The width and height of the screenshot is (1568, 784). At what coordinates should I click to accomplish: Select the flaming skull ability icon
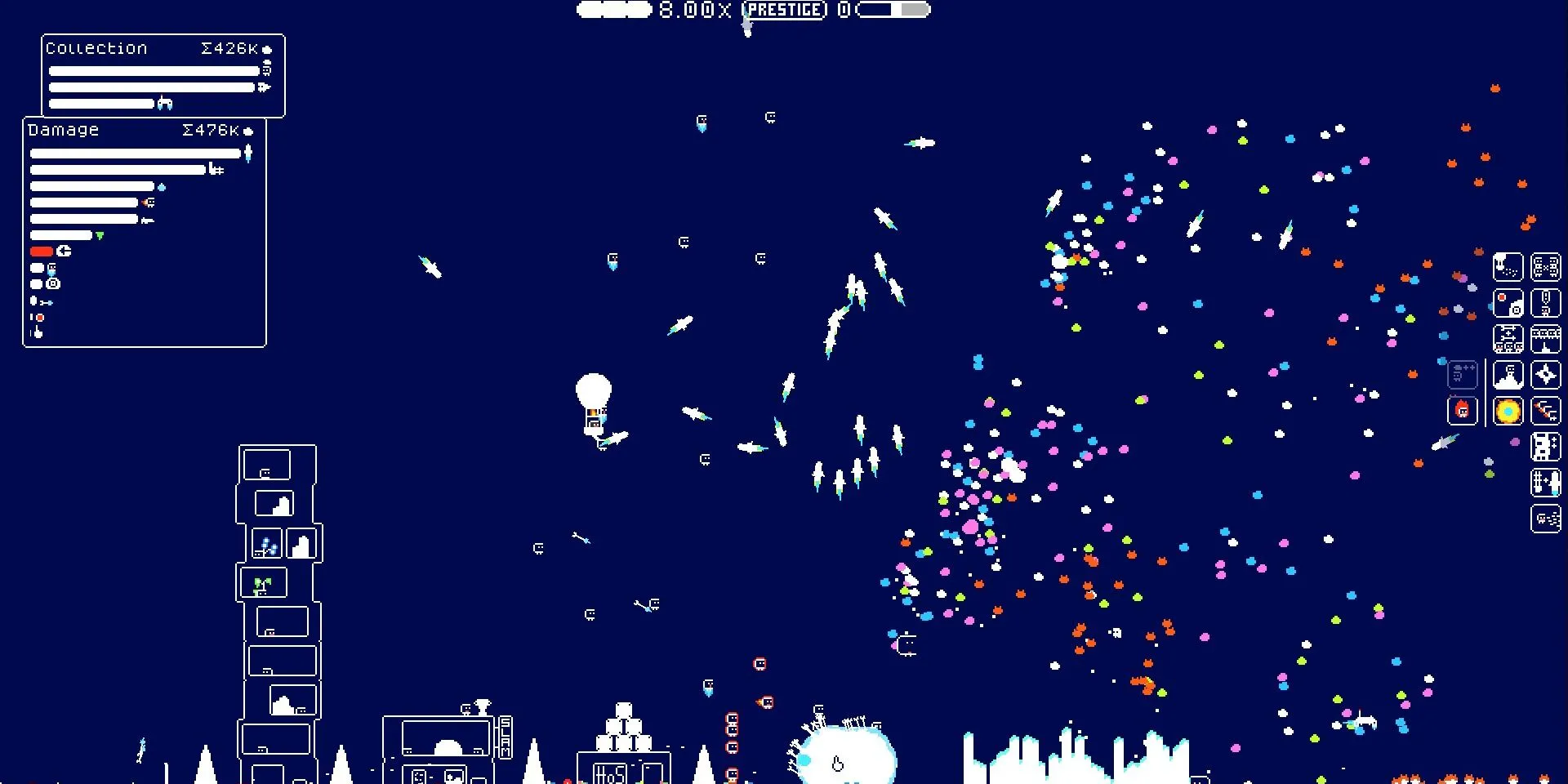(x=1463, y=411)
